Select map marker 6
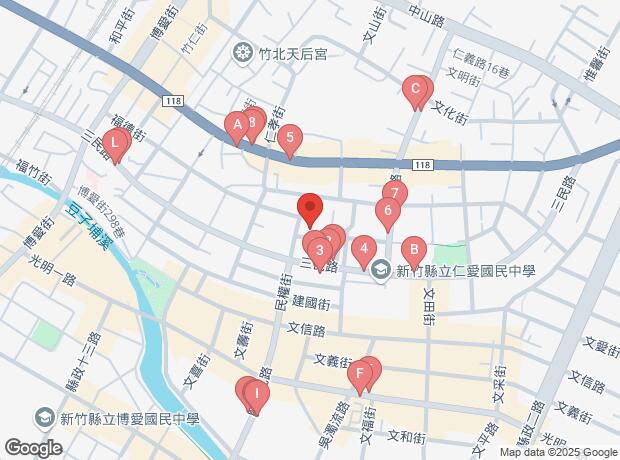The width and height of the screenshot is (620, 460). 386,211
